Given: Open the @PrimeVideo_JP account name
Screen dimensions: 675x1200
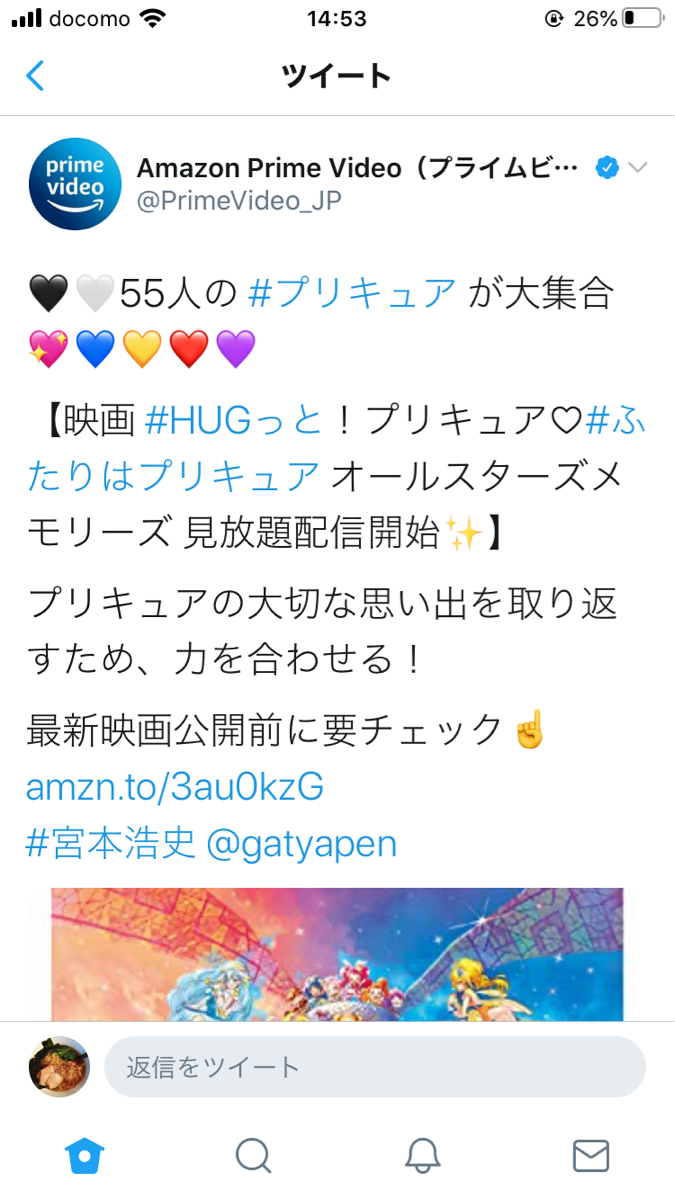Looking at the screenshot, I should [x=240, y=200].
